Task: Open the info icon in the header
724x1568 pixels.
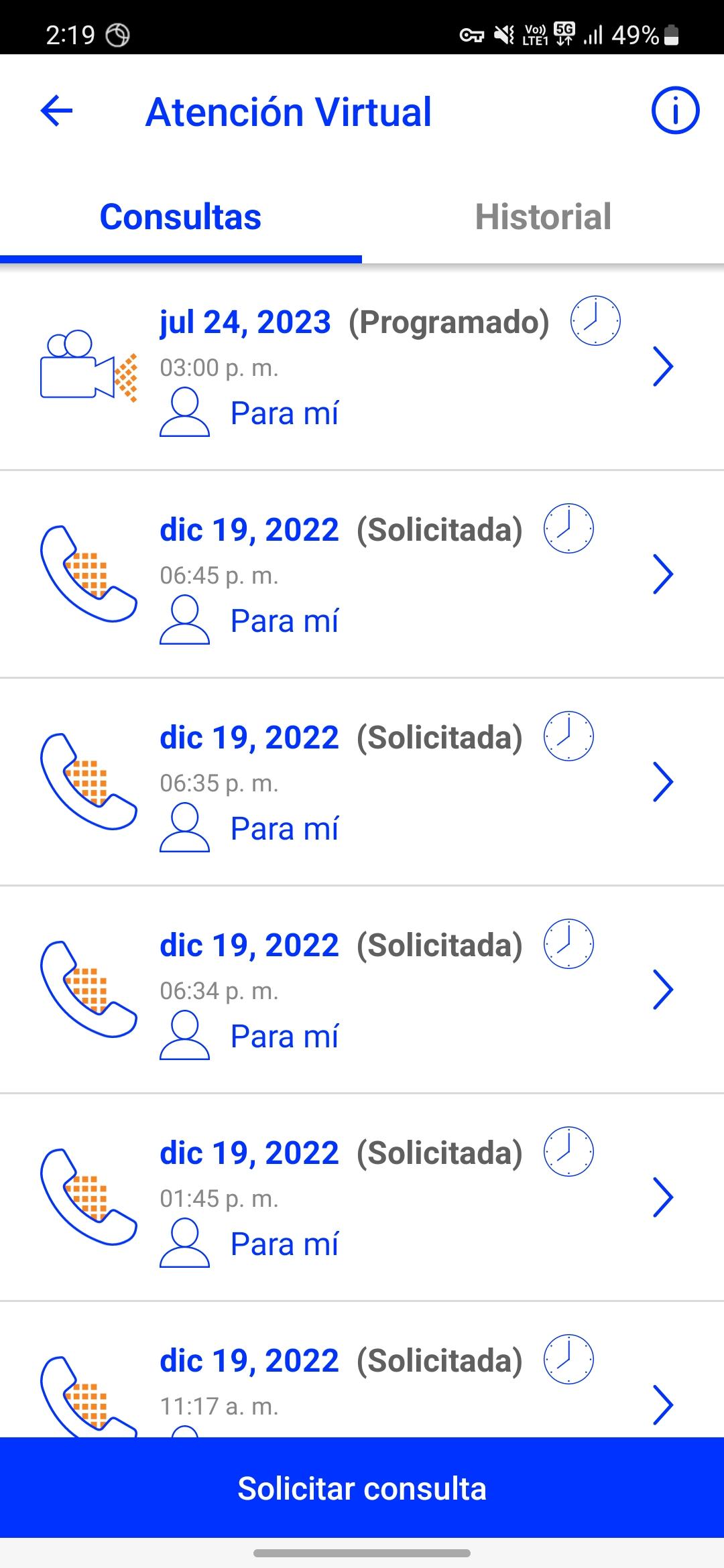Action: tap(675, 111)
